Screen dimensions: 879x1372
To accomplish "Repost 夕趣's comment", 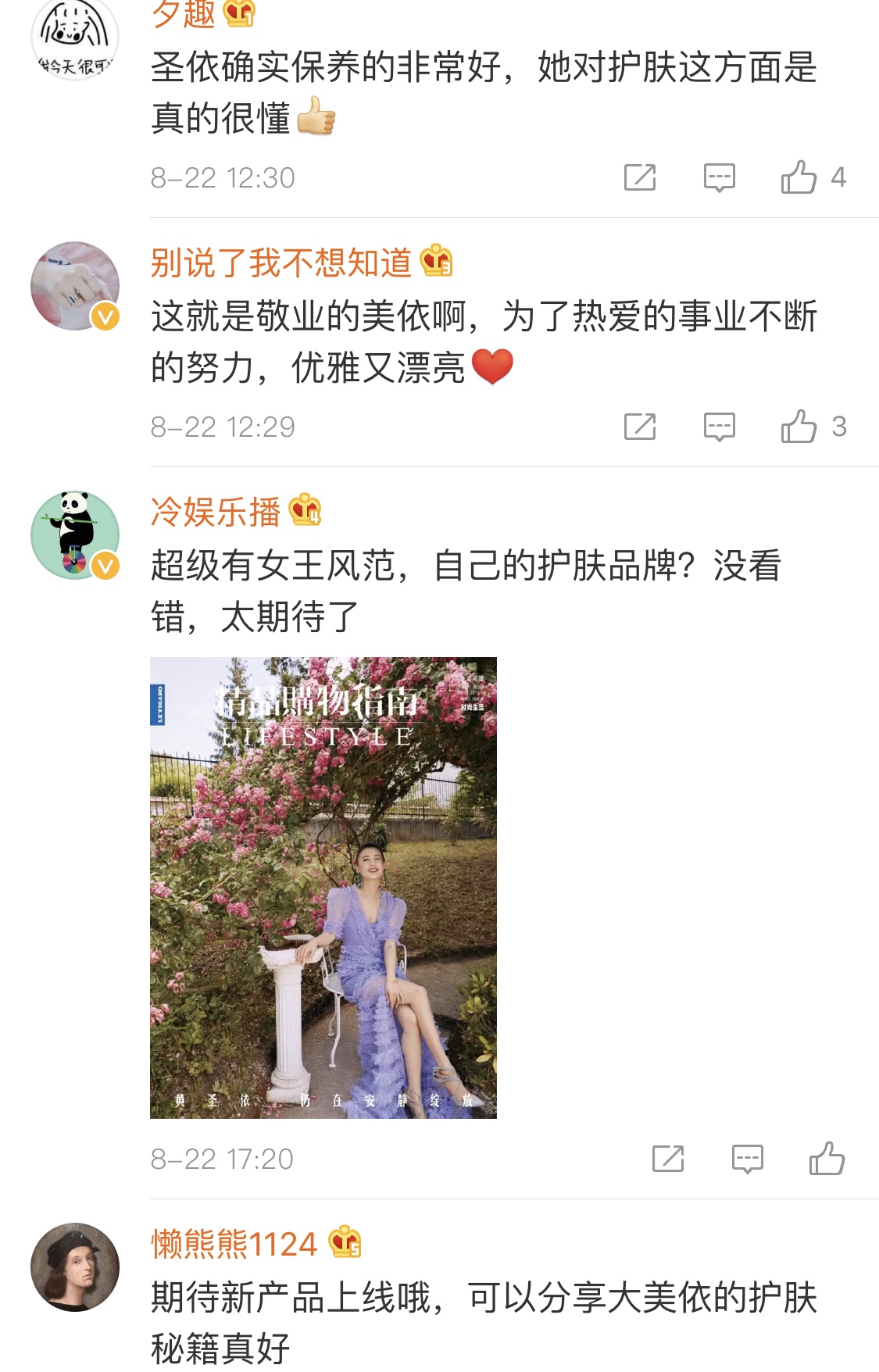I will [640, 177].
